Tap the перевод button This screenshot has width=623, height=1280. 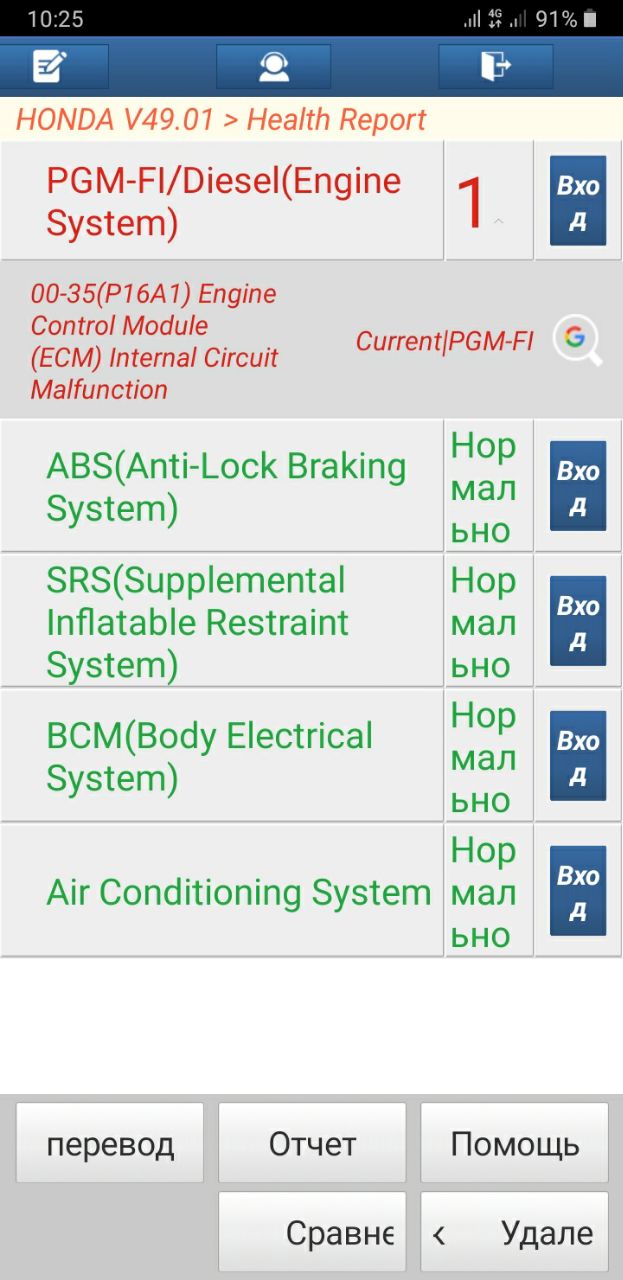110,1143
